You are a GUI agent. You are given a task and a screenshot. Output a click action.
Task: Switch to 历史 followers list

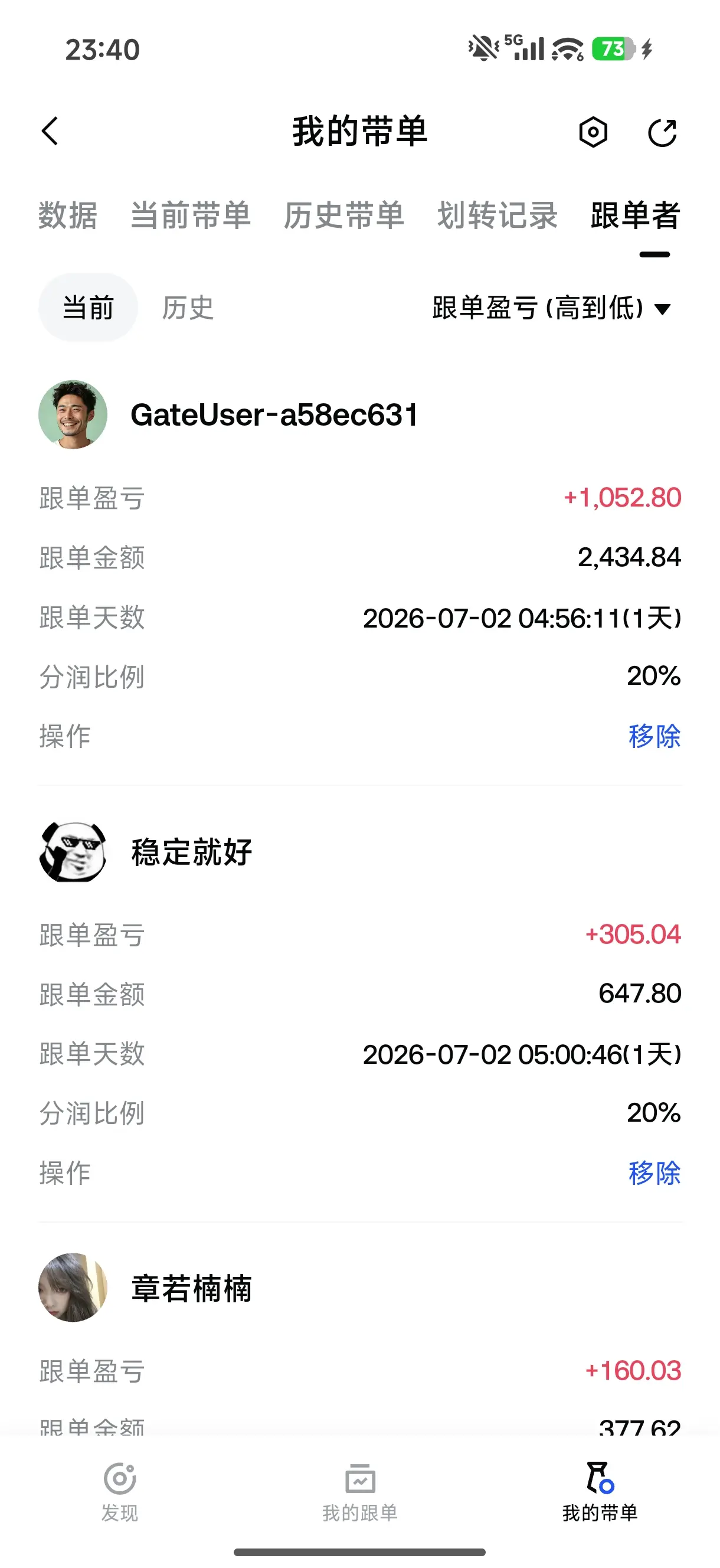188,308
